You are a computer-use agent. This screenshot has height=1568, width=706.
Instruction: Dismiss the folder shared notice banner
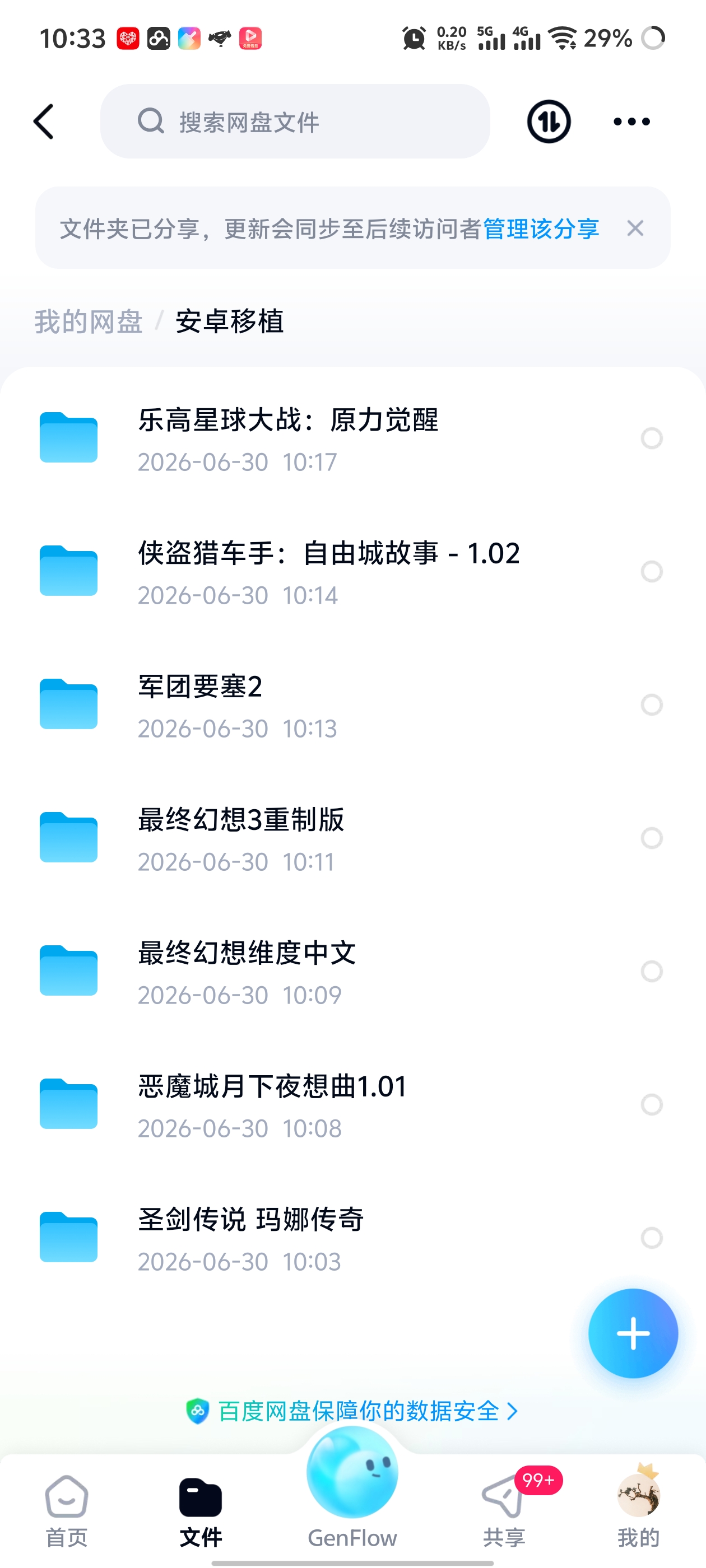pos(635,229)
